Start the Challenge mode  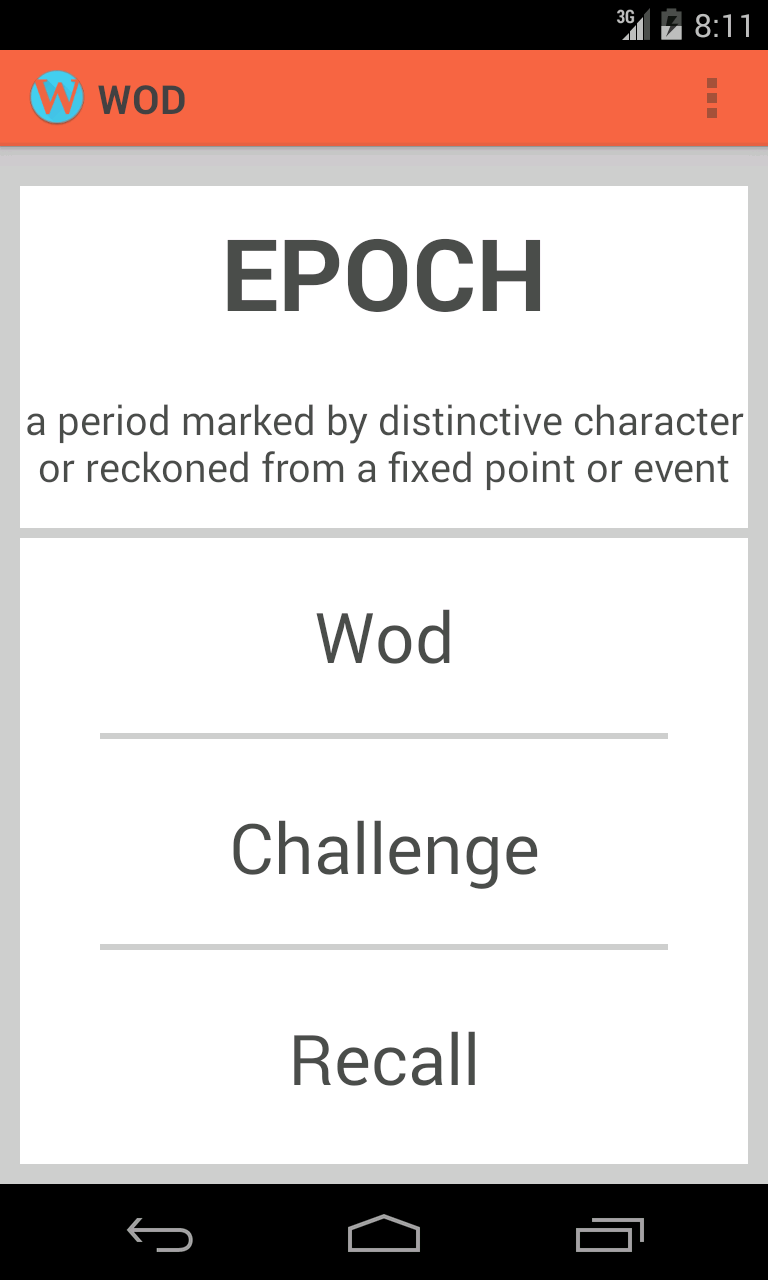tap(384, 849)
